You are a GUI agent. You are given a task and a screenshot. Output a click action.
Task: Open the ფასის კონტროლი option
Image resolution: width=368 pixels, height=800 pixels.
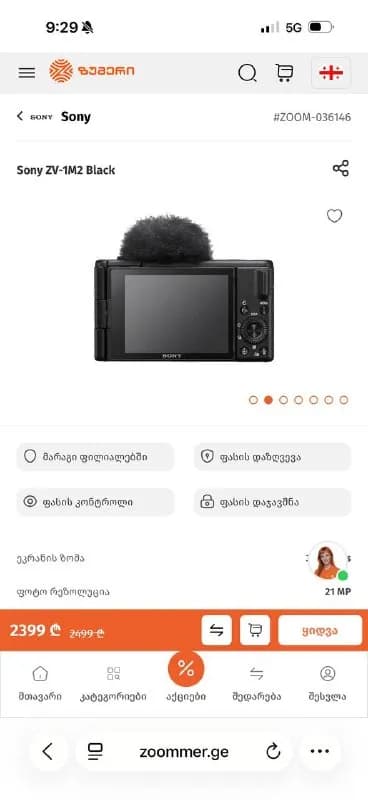[95, 502]
